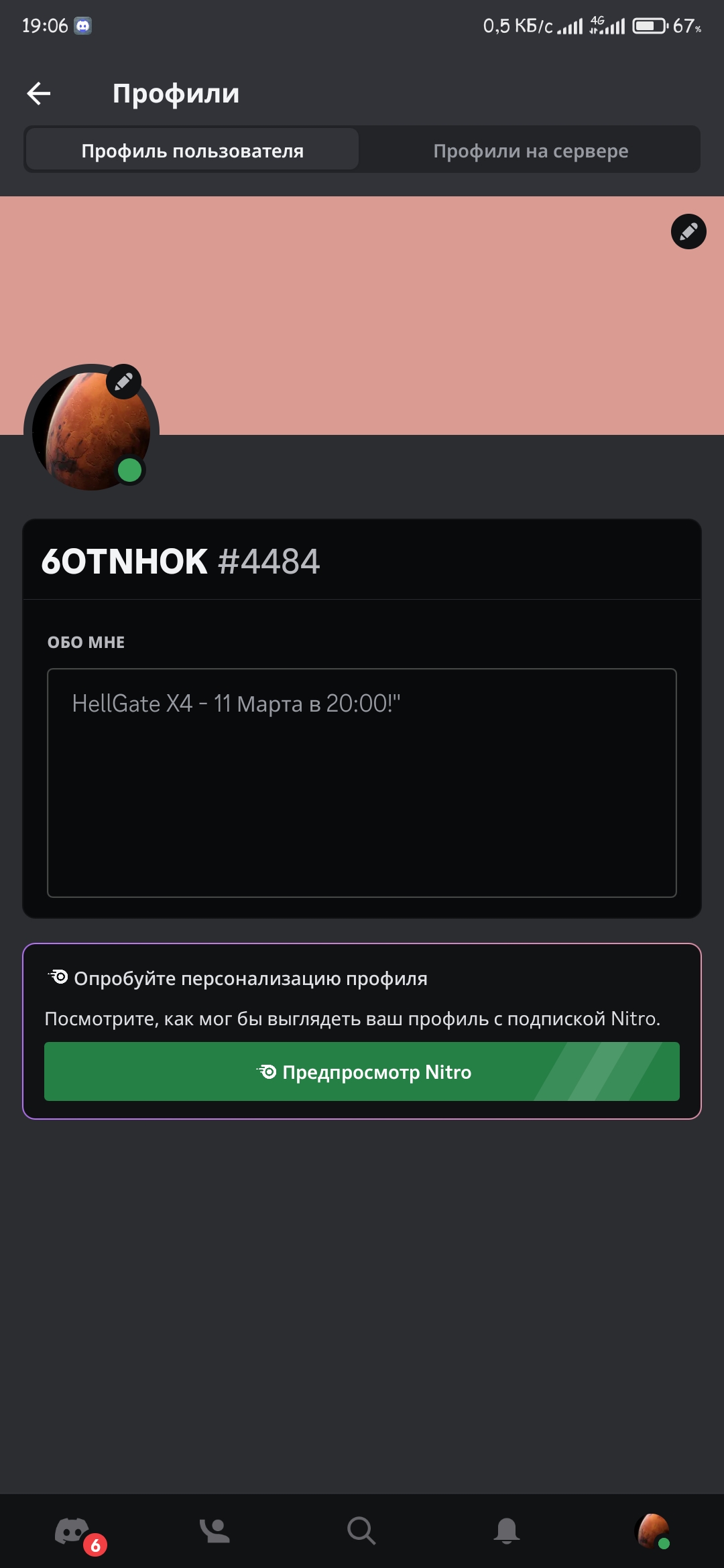Open the profile avatar tab in the bottom bar
Image resolution: width=724 pixels, height=1568 pixels.
point(652,1531)
